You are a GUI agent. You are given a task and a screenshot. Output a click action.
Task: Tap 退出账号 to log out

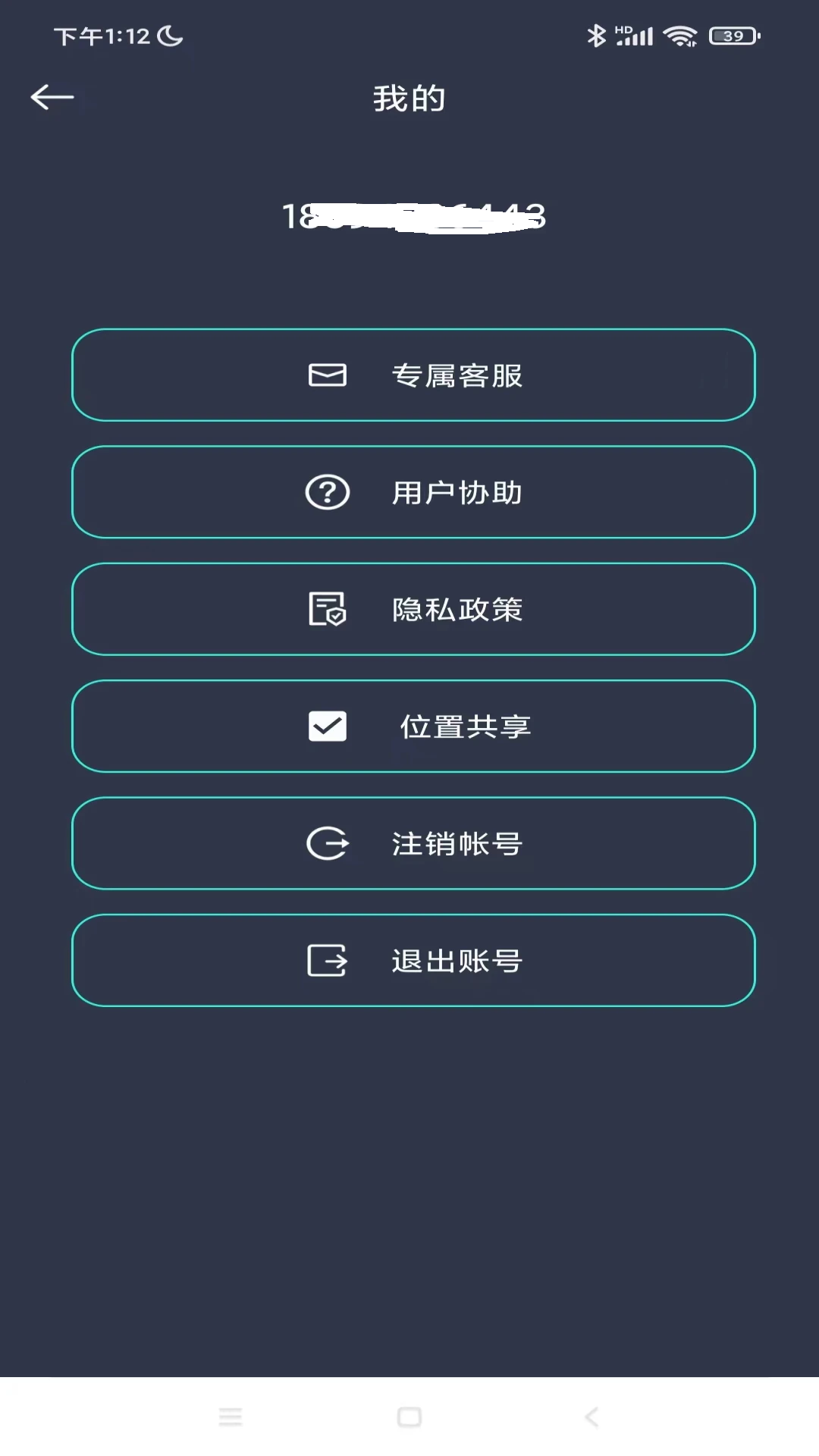tap(413, 960)
